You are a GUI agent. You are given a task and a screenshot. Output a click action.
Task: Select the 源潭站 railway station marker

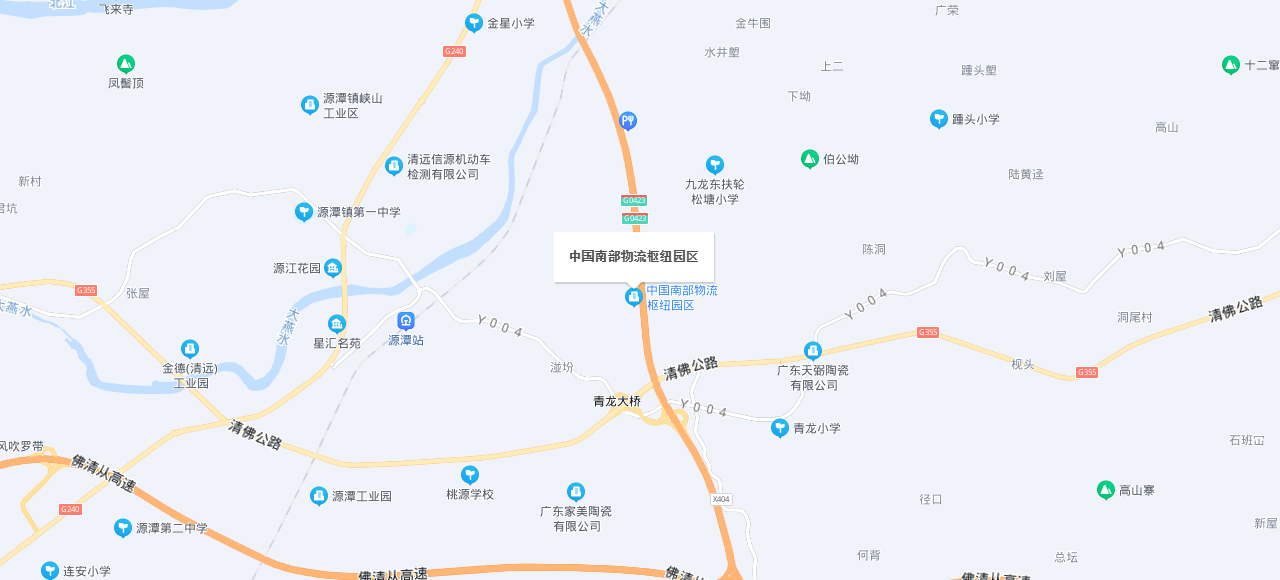tap(406, 321)
